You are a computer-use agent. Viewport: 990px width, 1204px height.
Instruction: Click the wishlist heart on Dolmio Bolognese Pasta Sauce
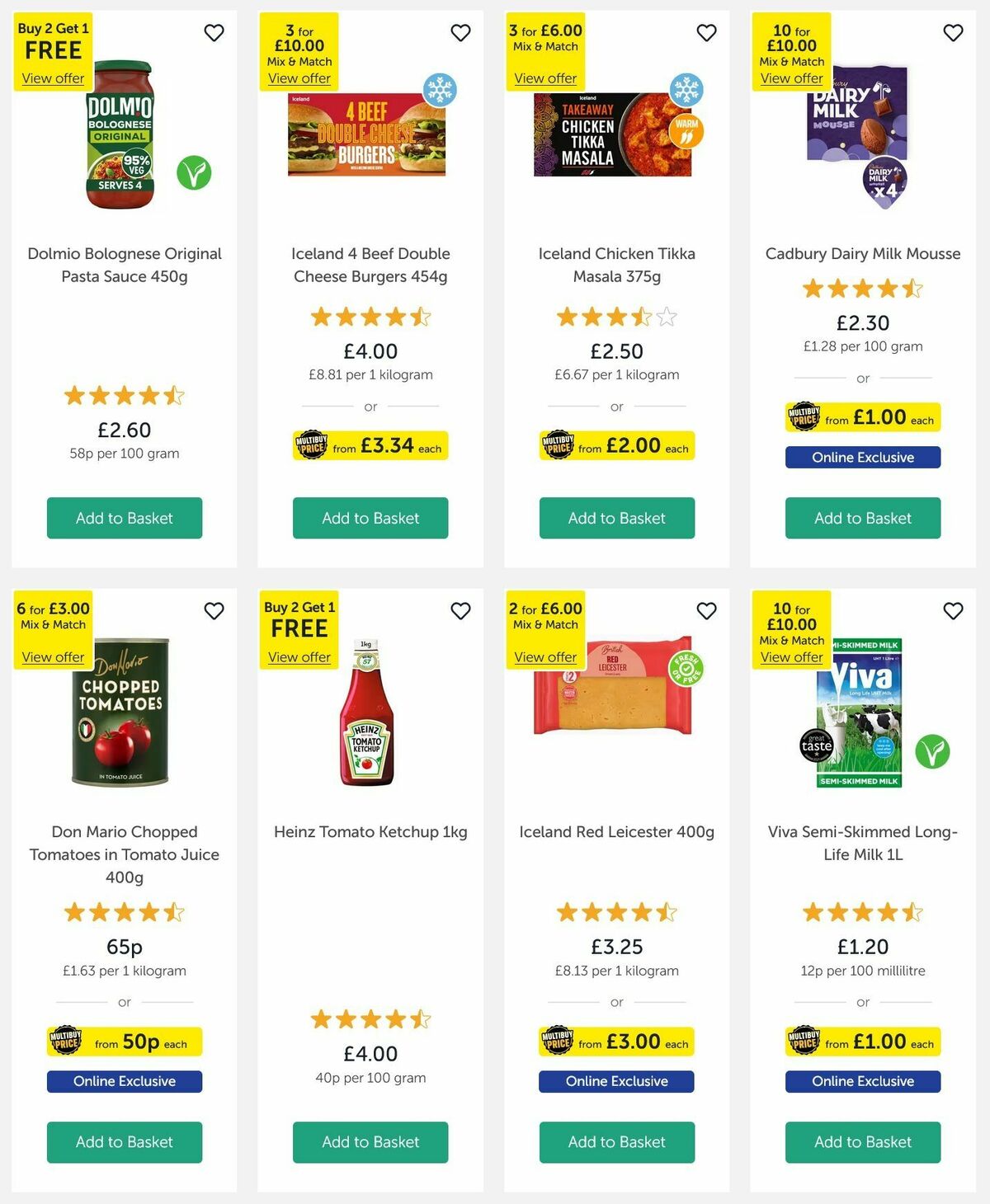point(214,33)
